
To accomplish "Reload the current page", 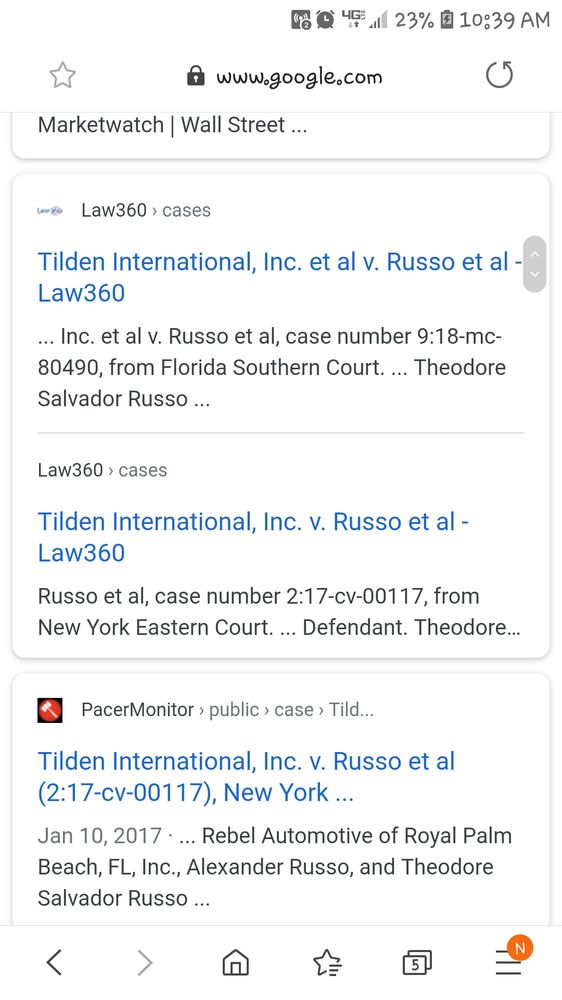I will [x=499, y=75].
